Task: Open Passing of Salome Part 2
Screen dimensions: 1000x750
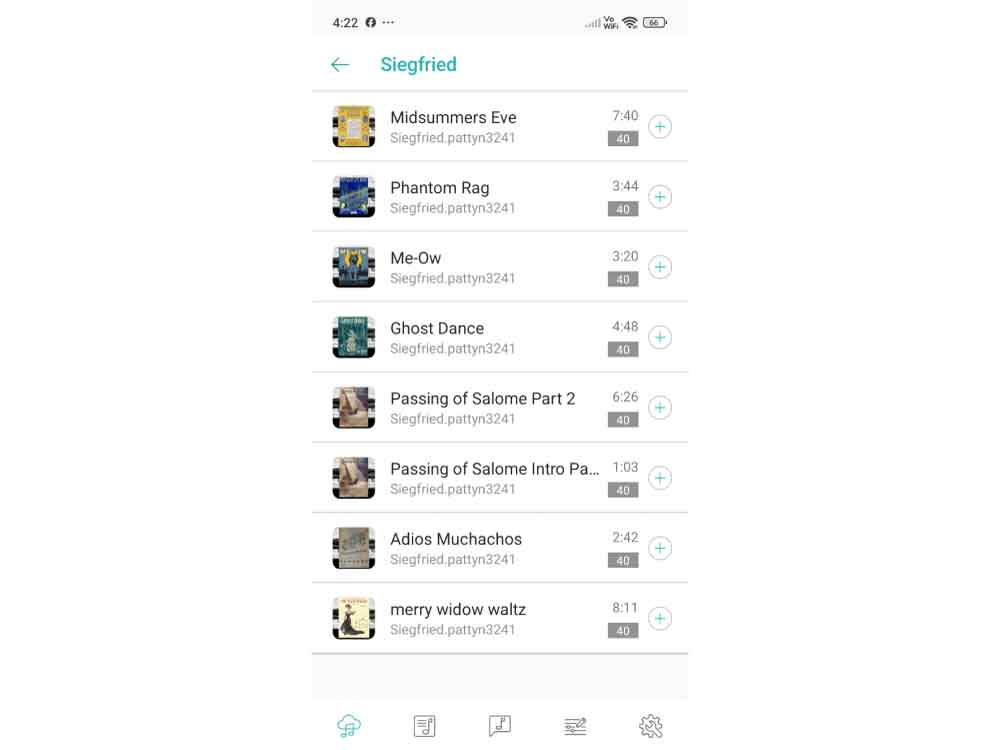Action: click(x=482, y=398)
